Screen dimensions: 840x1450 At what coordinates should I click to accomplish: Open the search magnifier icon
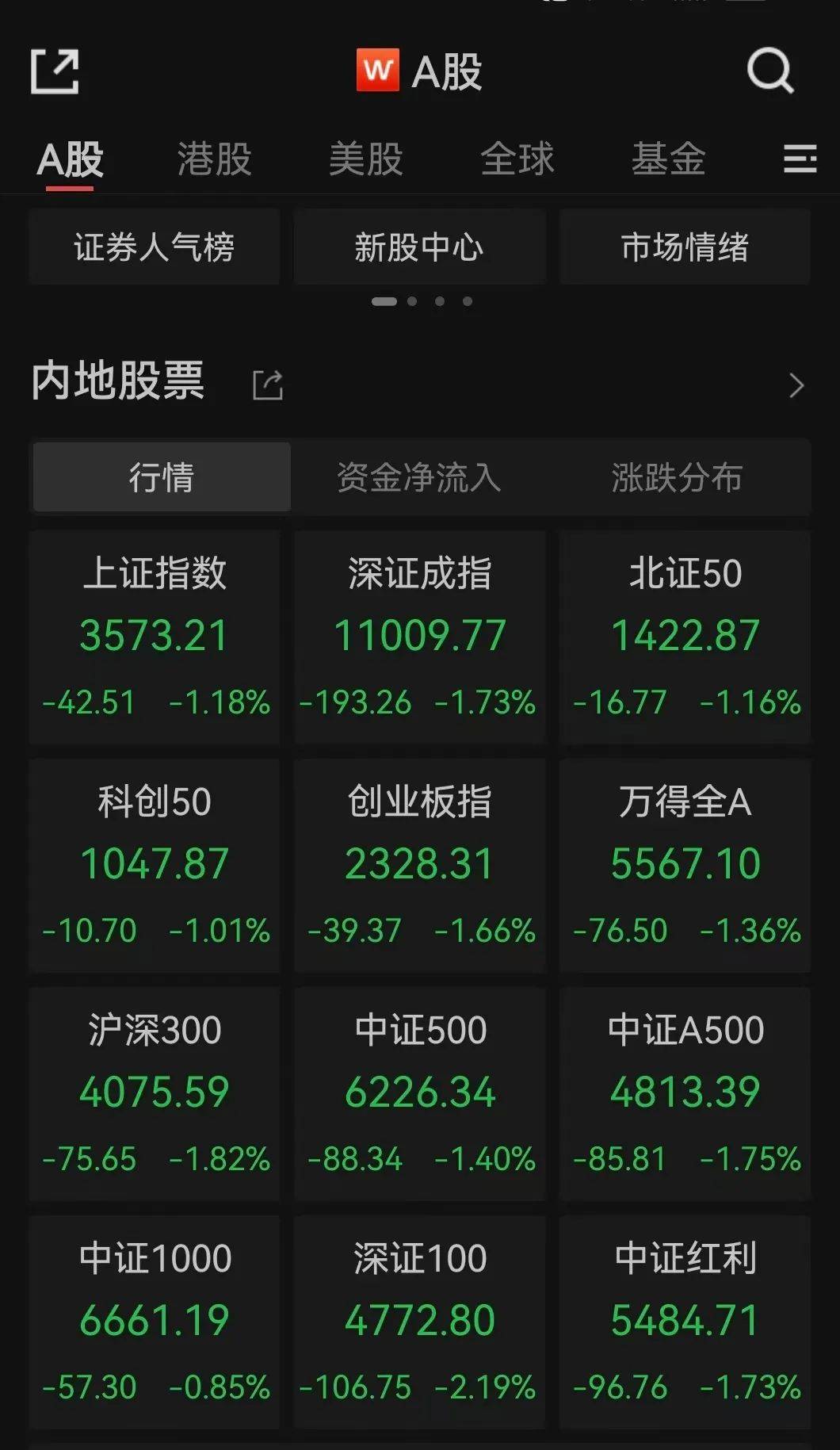(x=769, y=71)
